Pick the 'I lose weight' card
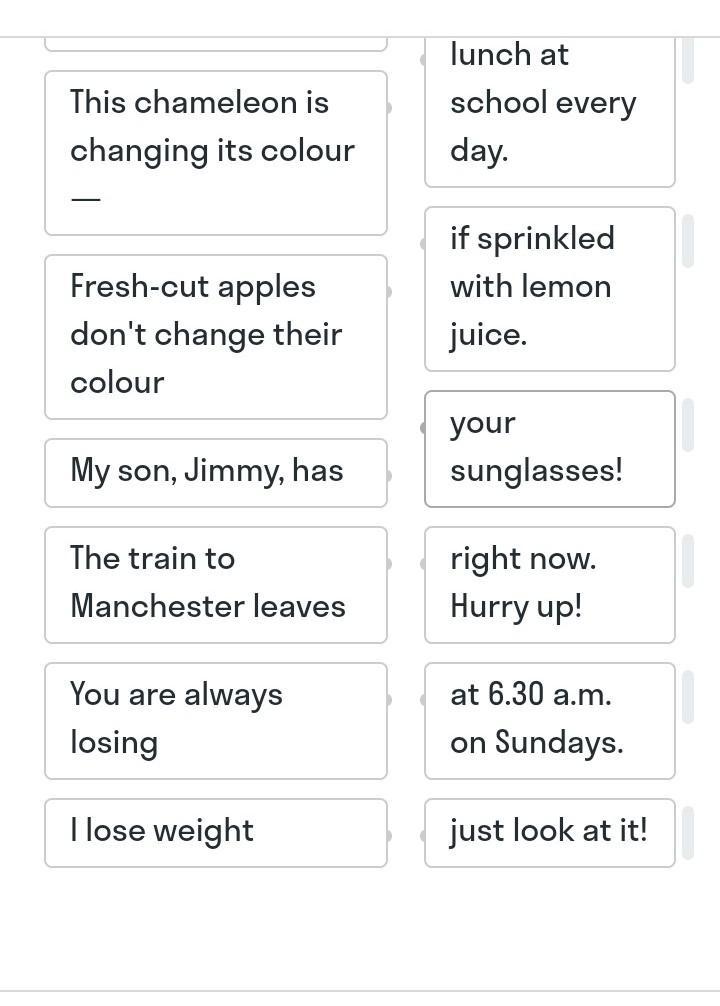The image size is (720, 1006). pos(215,832)
